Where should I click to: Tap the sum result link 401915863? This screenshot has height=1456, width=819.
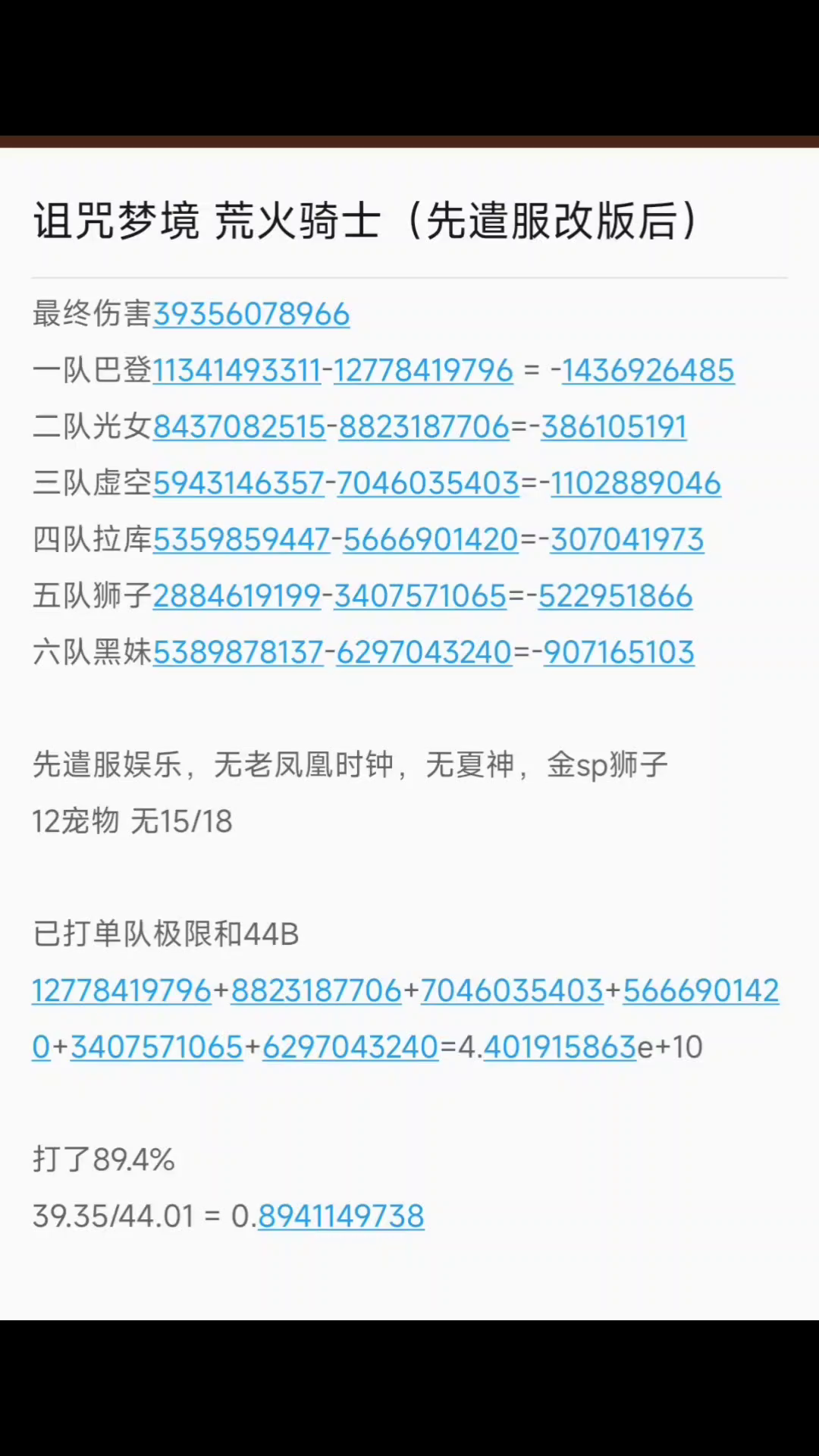560,1047
